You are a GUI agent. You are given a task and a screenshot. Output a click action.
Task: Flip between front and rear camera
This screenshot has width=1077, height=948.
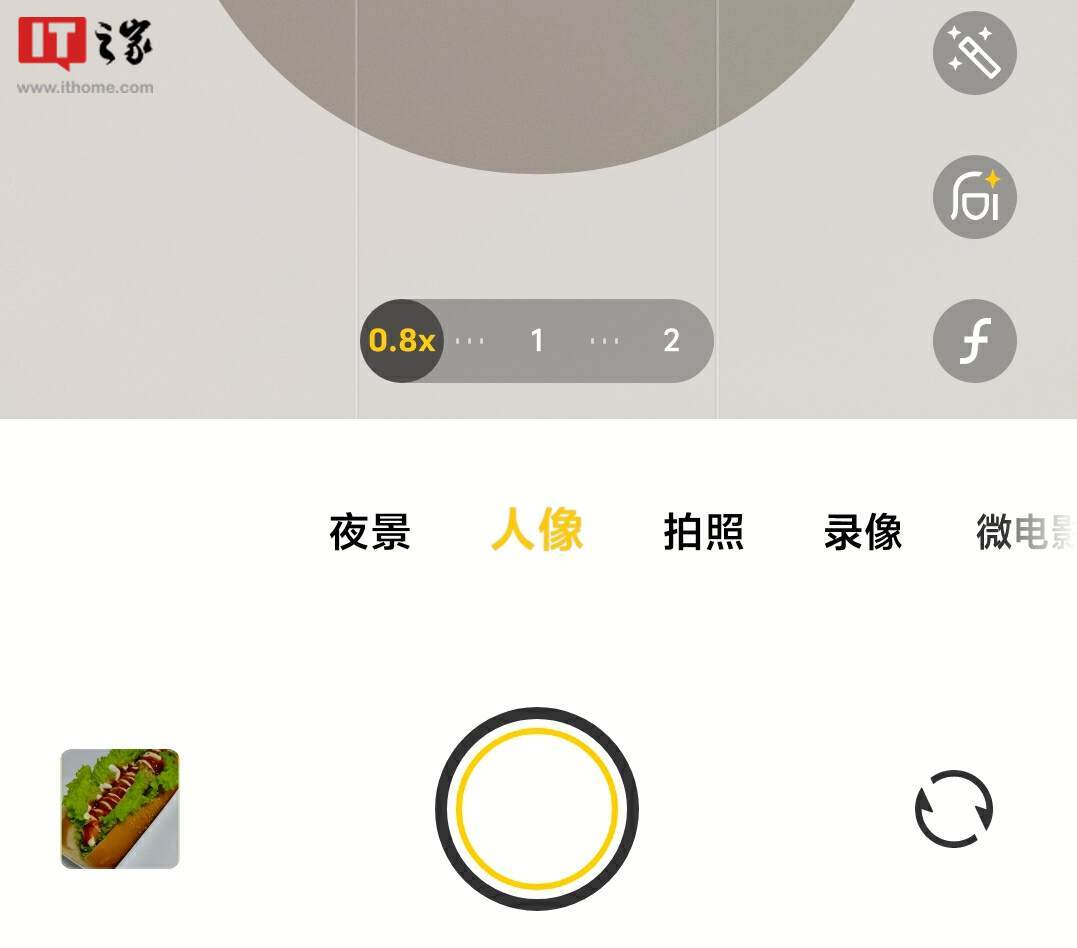click(954, 809)
